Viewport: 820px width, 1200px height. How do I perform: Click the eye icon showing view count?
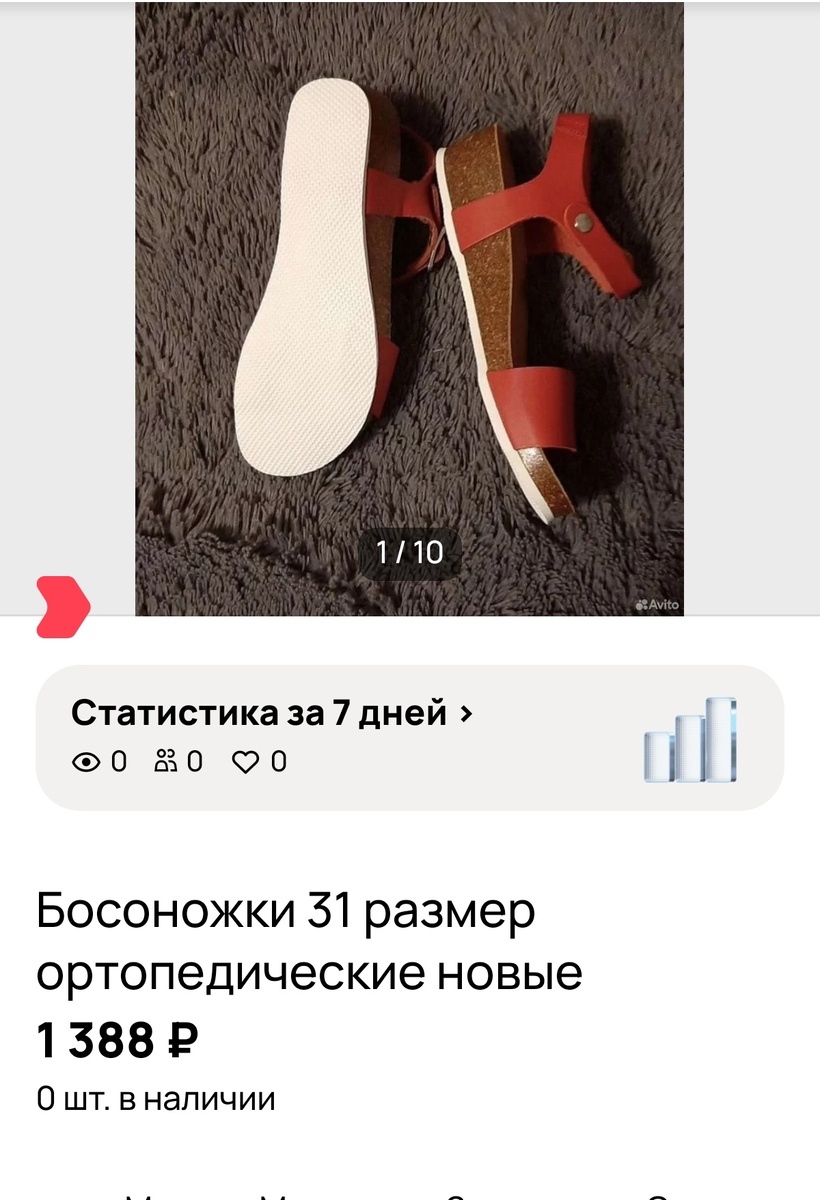point(88,761)
